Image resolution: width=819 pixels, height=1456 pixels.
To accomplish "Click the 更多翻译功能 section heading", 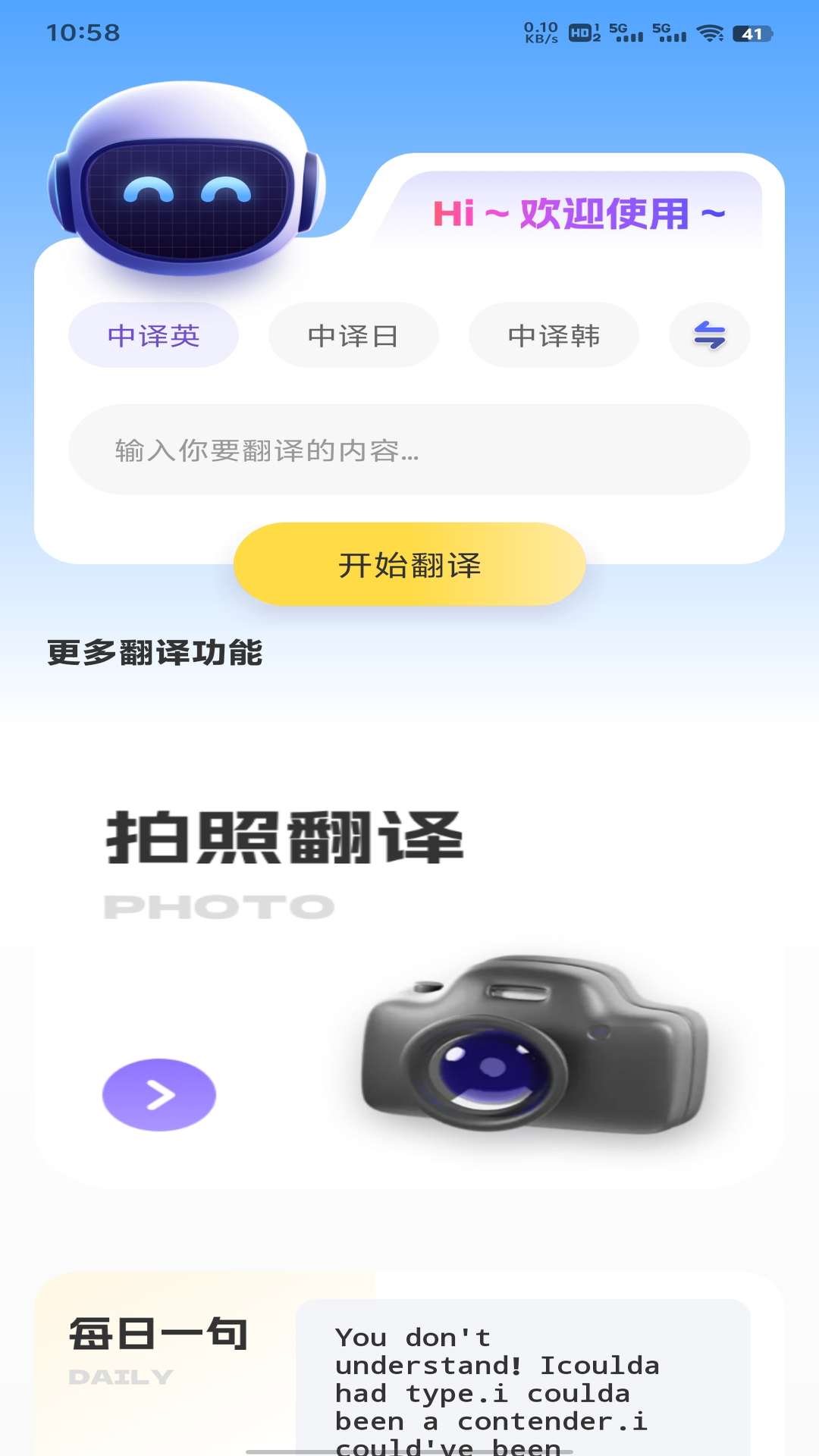I will pyautogui.click(x=155, y=653).
